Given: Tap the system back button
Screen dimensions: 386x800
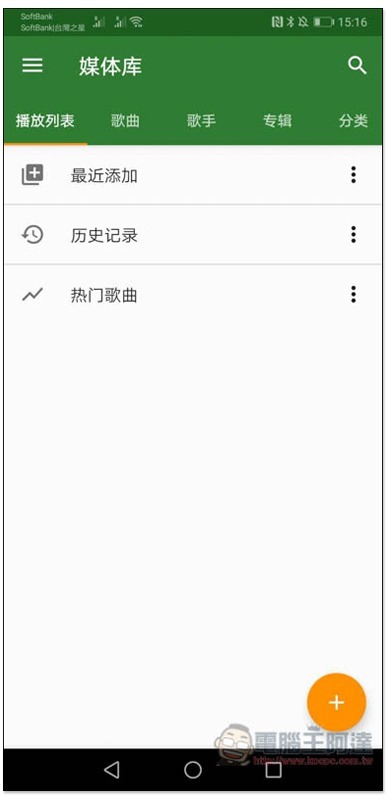Looking at the screenshot, I should [112, 770].
